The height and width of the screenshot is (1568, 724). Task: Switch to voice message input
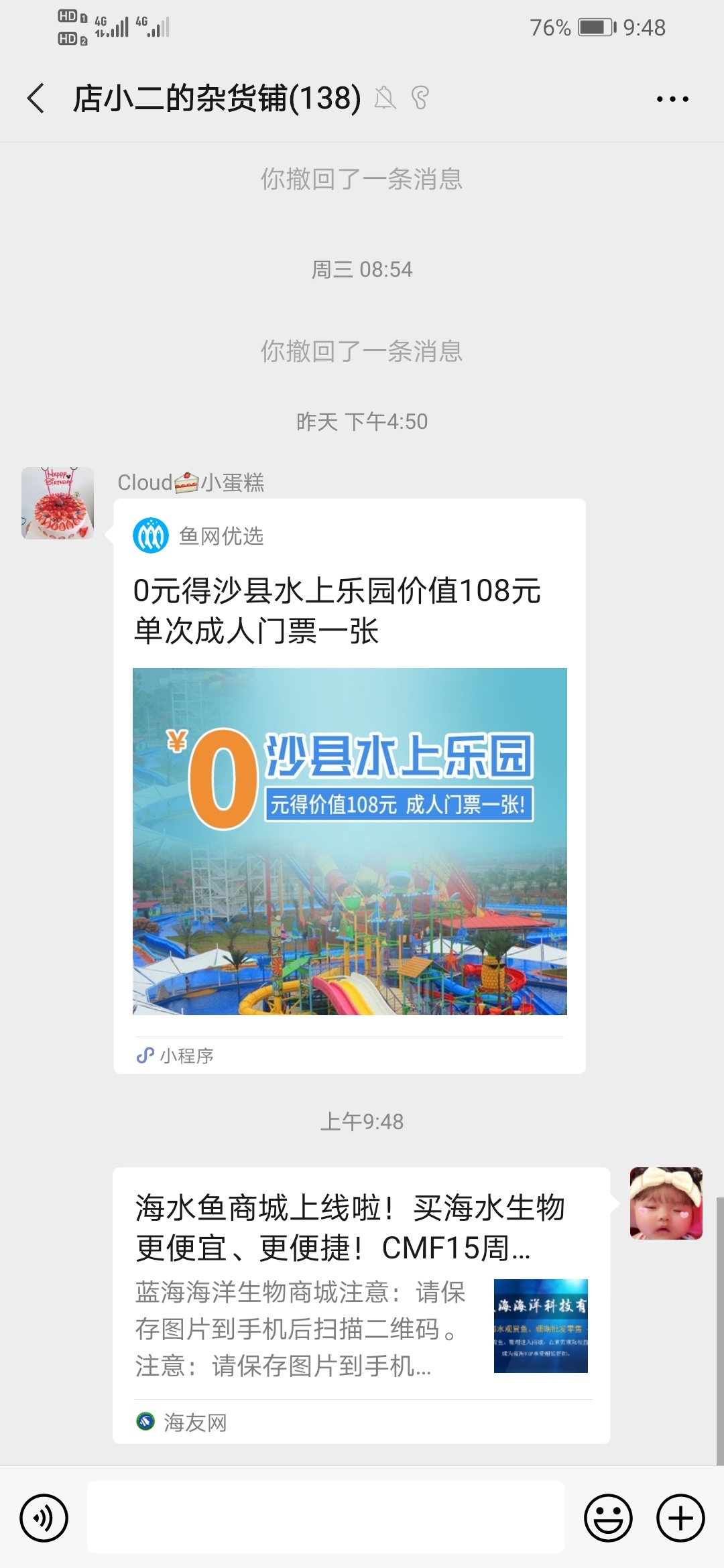click(44, 1518)
